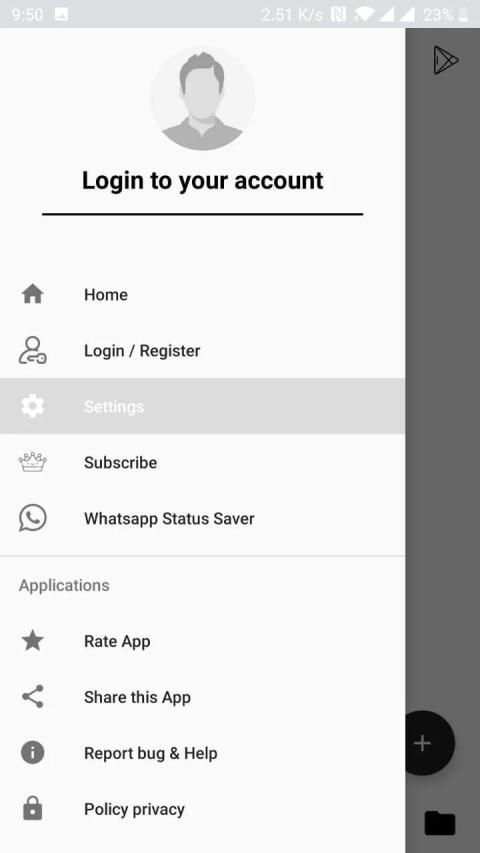
Task: Go to Home in the drawer
Action: [x=202, y=294]
